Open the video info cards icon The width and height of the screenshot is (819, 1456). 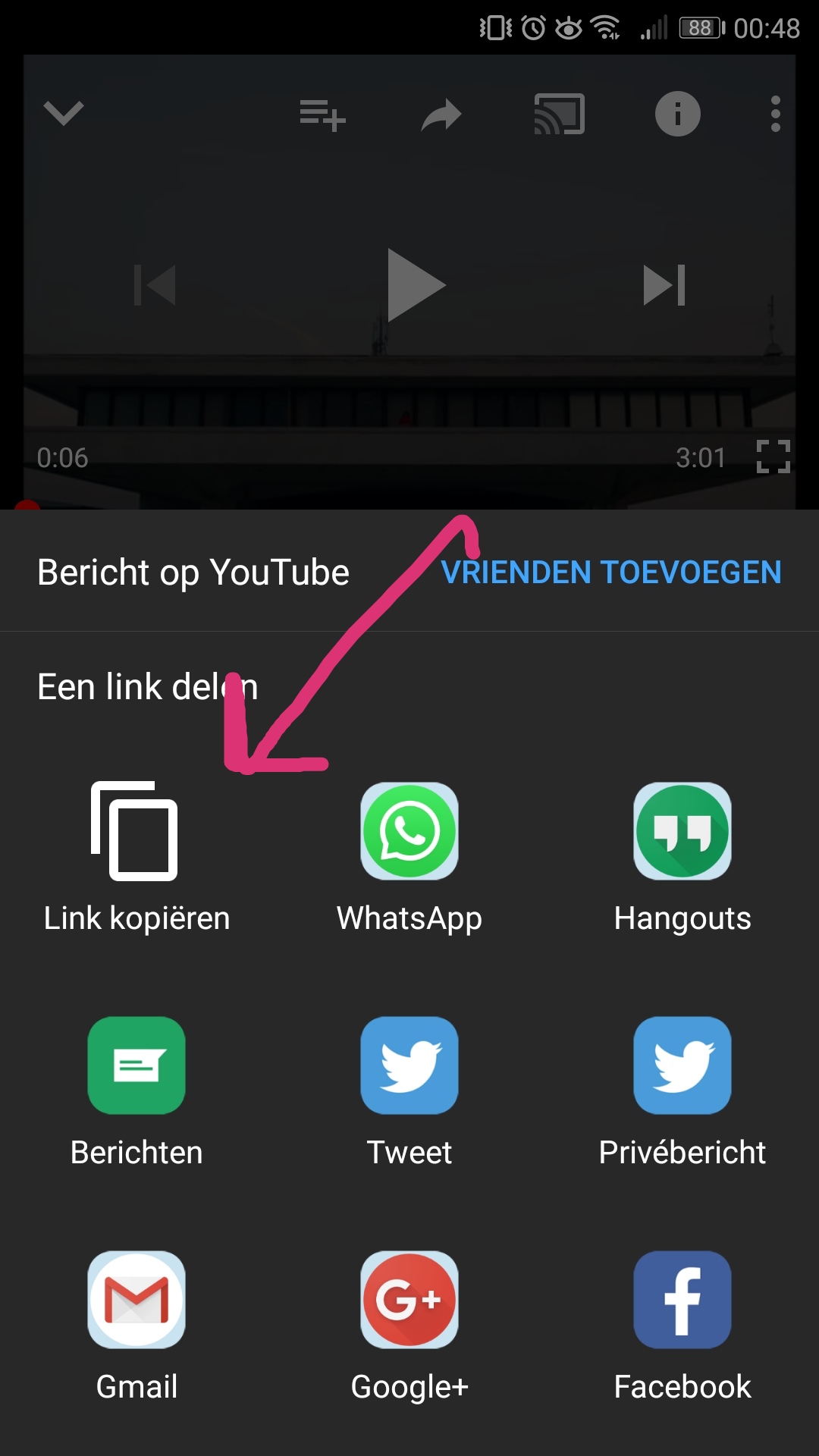[x=678, y=114]
